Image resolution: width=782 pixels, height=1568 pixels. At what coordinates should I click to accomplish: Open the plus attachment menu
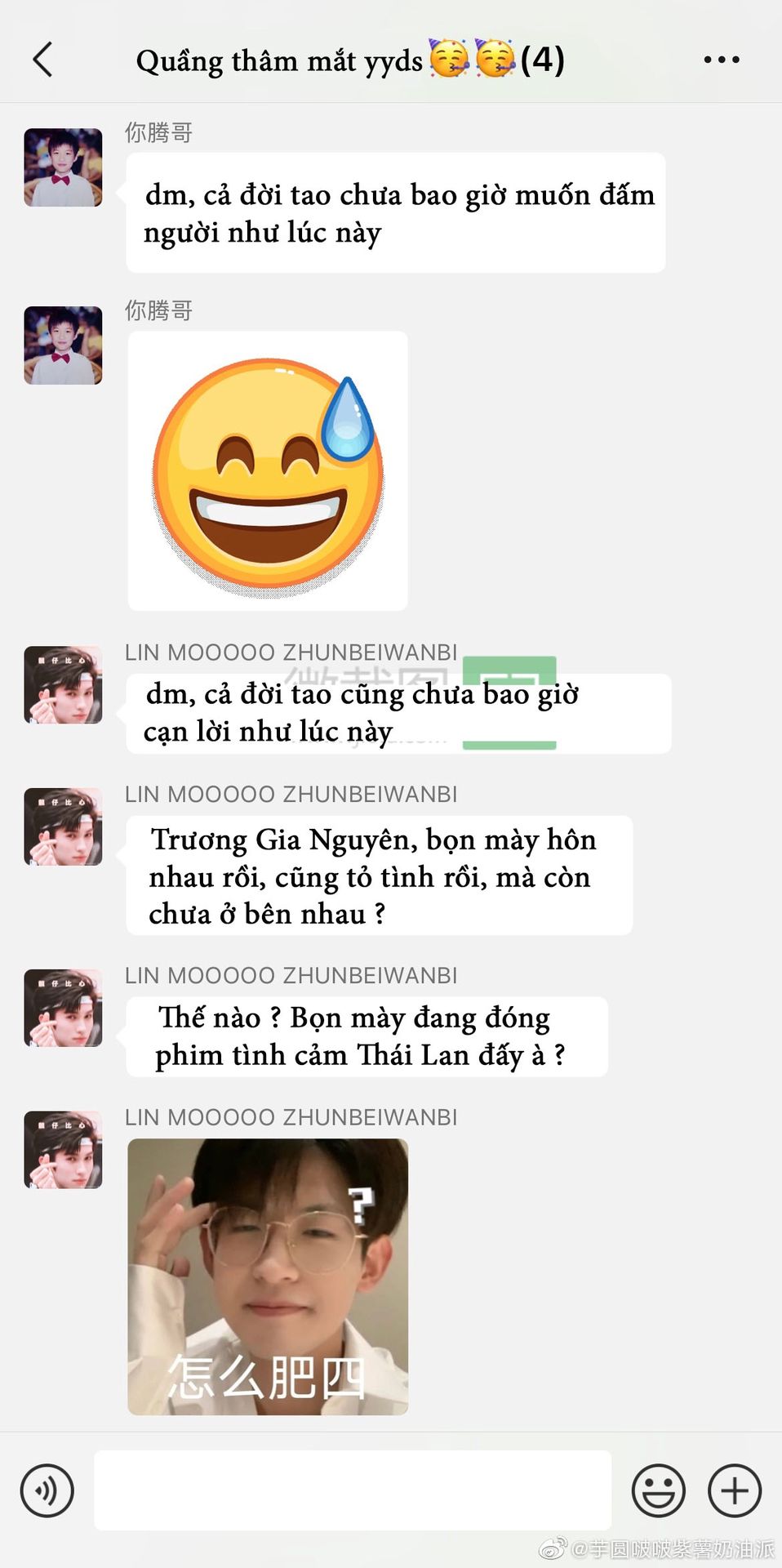[735, 1490]
